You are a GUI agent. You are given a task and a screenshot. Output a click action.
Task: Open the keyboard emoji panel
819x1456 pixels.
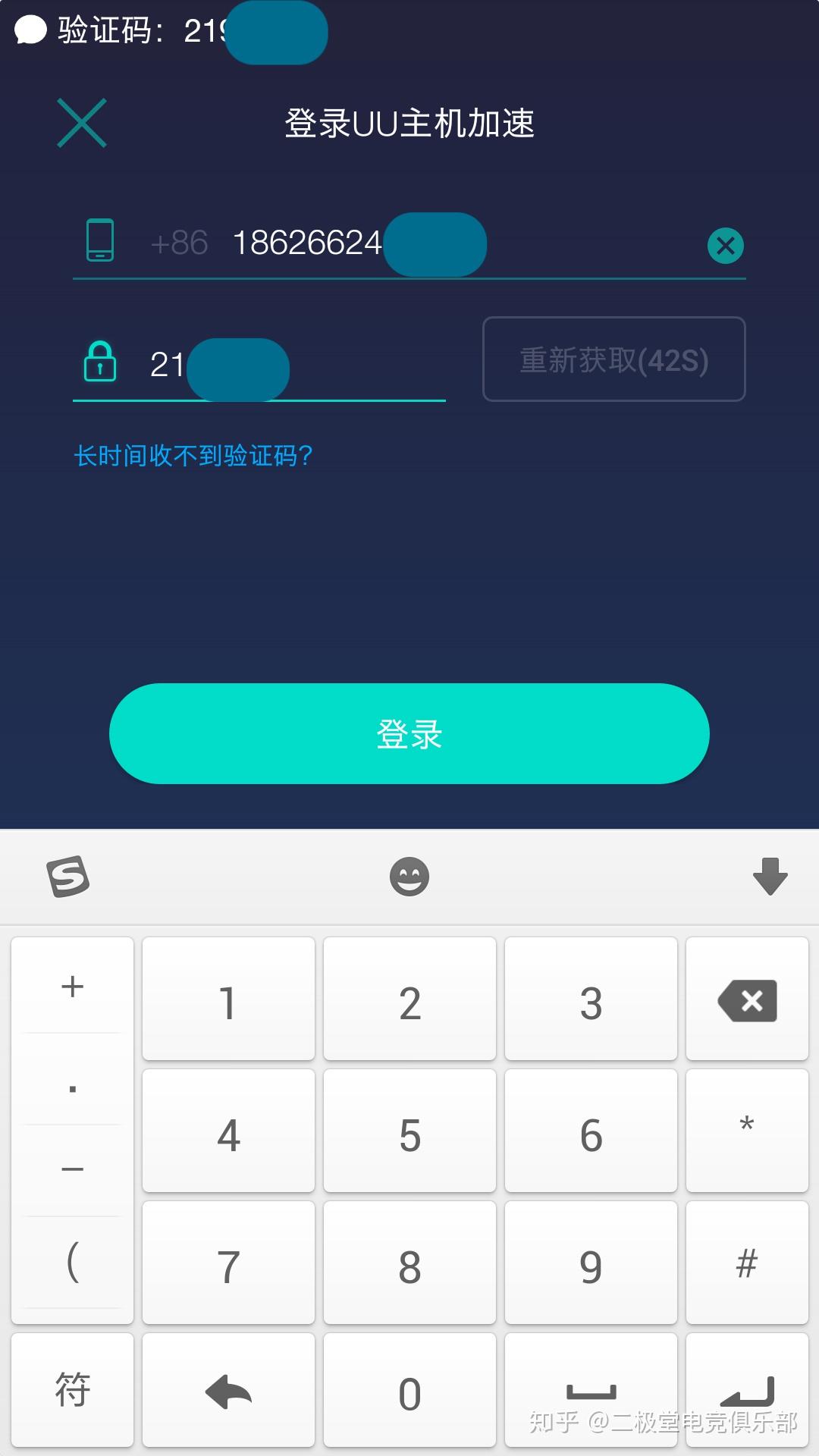(x=409, y=877)
